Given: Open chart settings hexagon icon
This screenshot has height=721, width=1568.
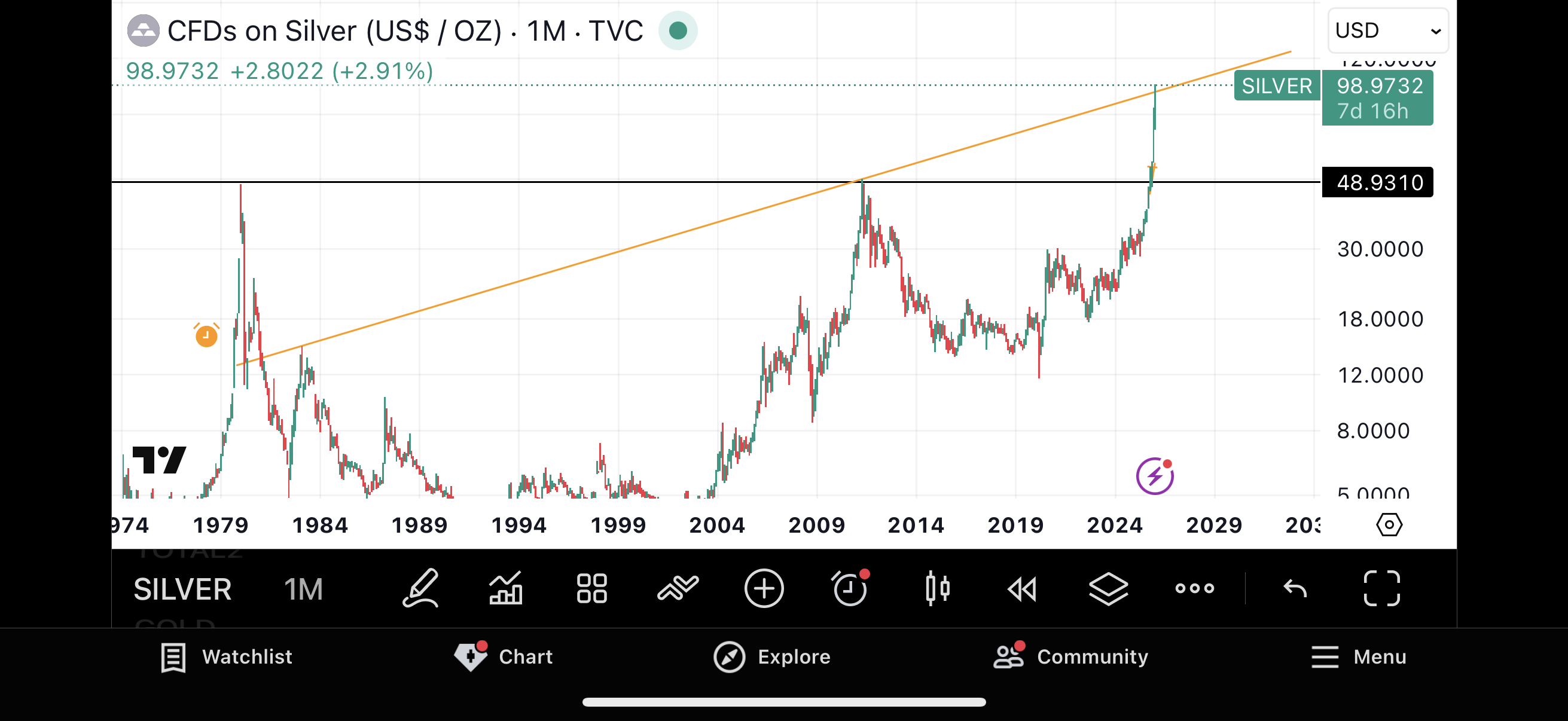Looking at the screenshot, I should (x=1389, y=524).
